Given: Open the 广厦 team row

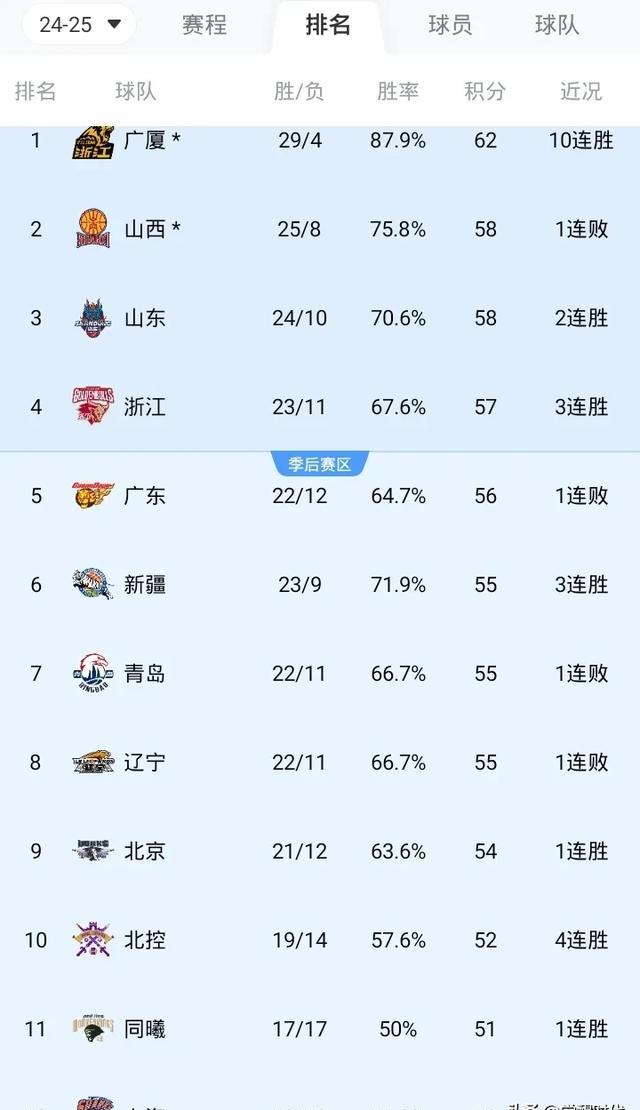Looking at the screenshot, I should point(145,141).
